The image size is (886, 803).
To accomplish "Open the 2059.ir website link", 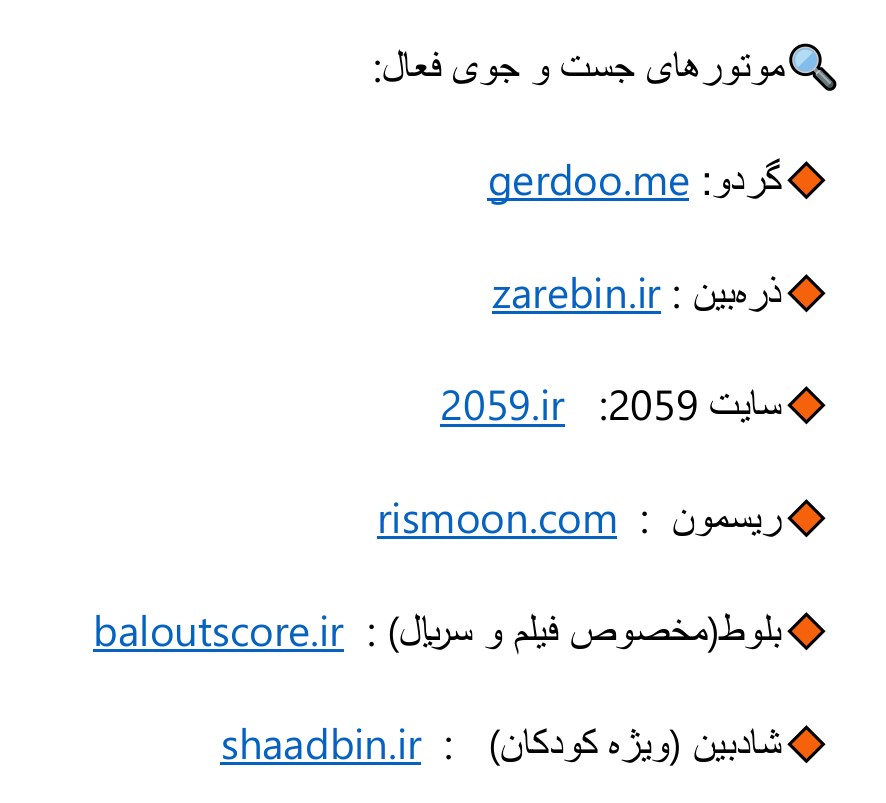I will (x=502, y=408).
